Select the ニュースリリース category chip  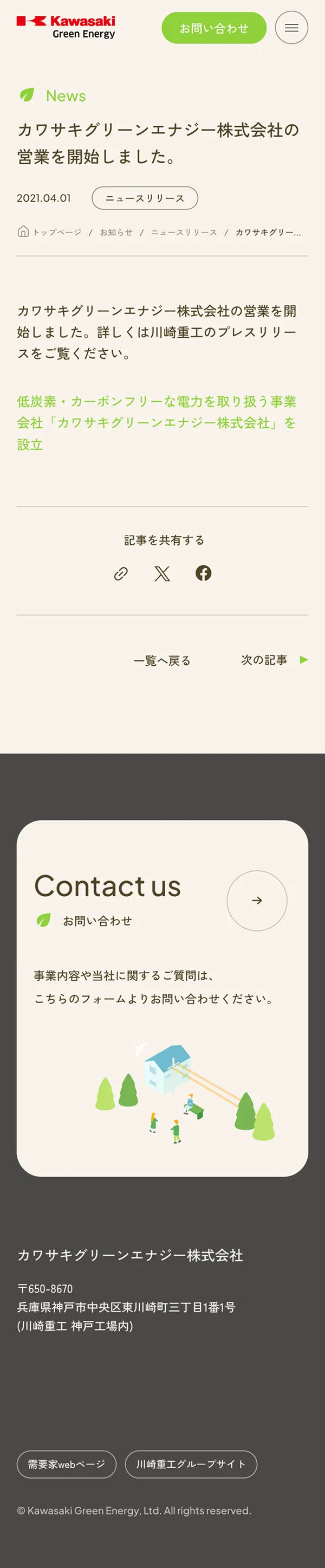click(x=145, y=198)
